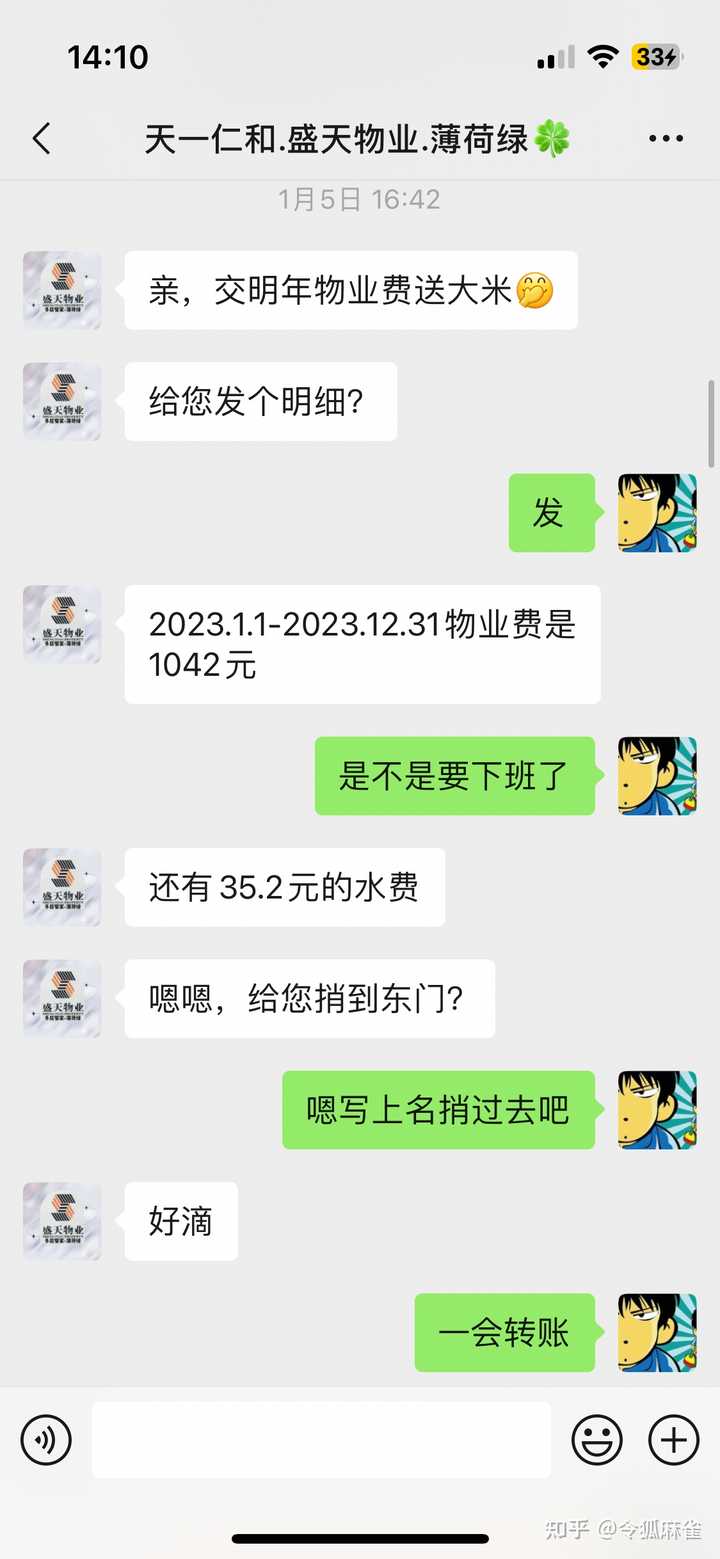Screen dimensions: 720x1559
Task: Open the three-dot chat options menu
Action: pos(666,138)
